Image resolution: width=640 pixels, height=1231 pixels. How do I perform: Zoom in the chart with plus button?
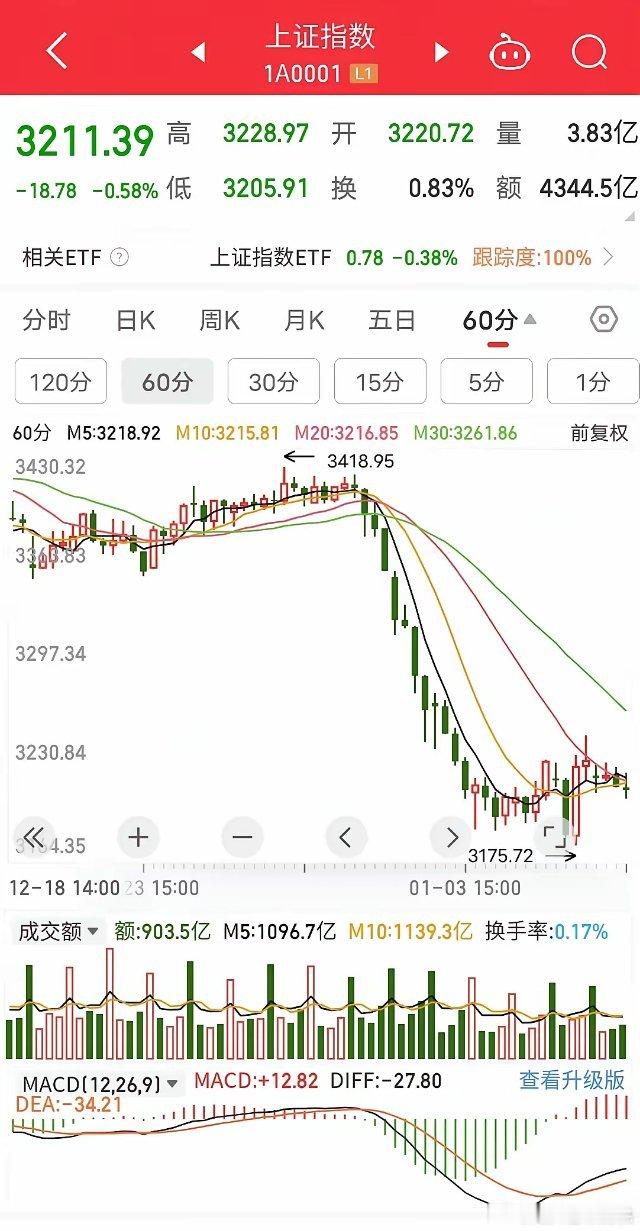click(138, 836)
